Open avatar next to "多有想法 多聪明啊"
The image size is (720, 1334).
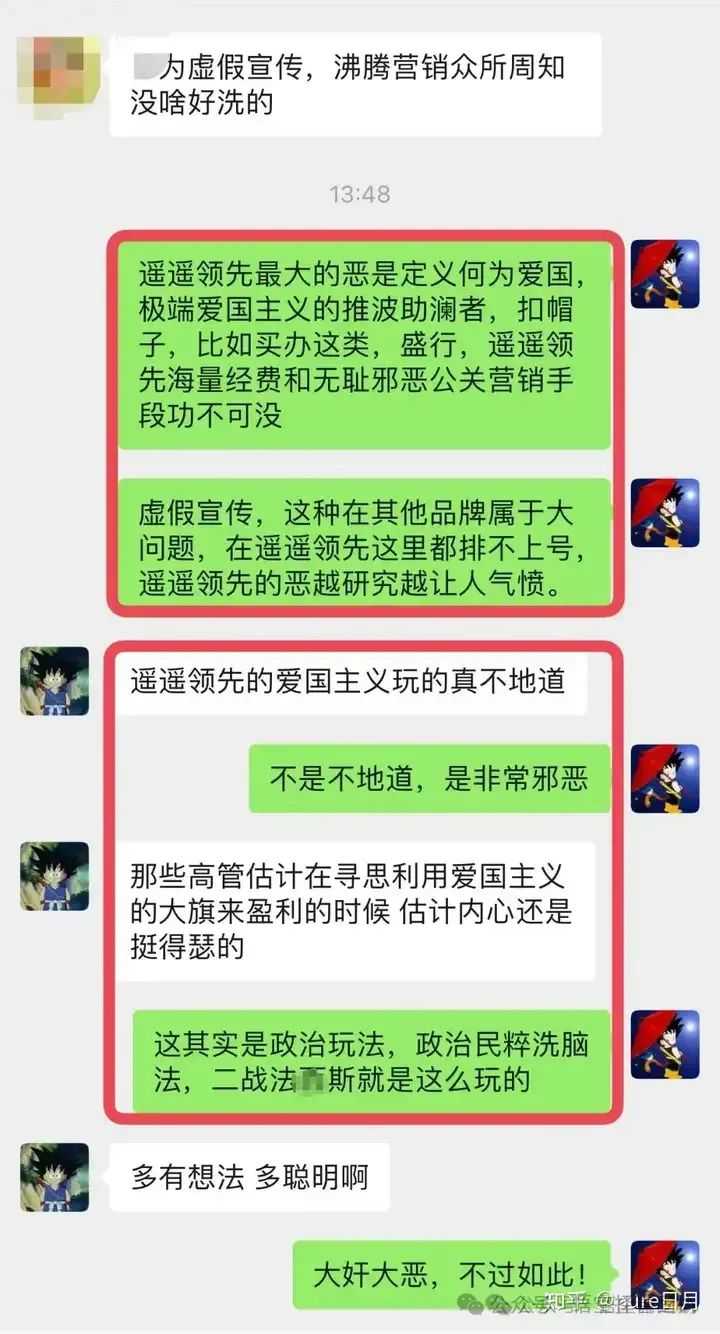pyautogui.click(x=54, y=1177)
